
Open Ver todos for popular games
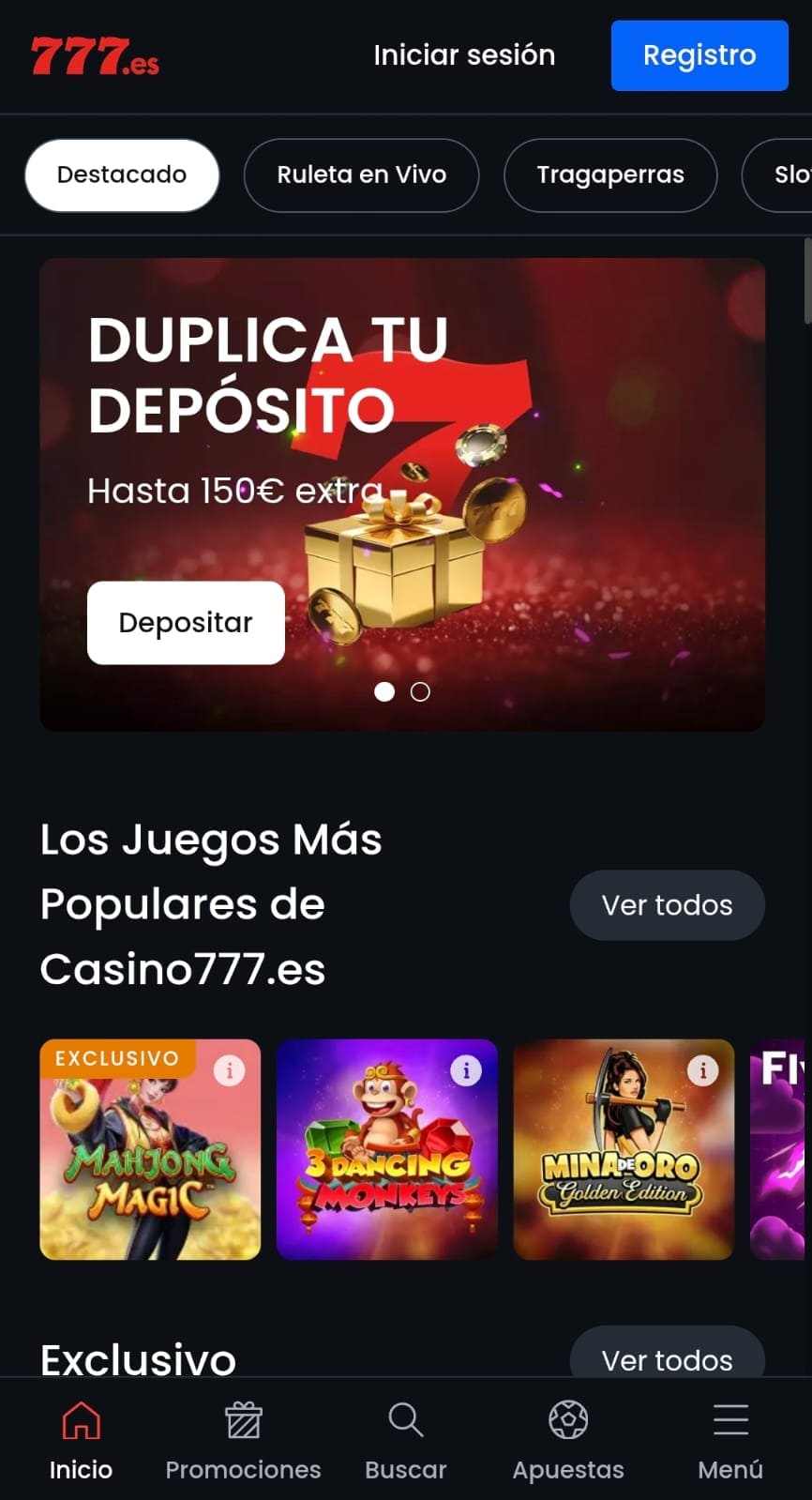pyautogui.click(x=667, y=904)
